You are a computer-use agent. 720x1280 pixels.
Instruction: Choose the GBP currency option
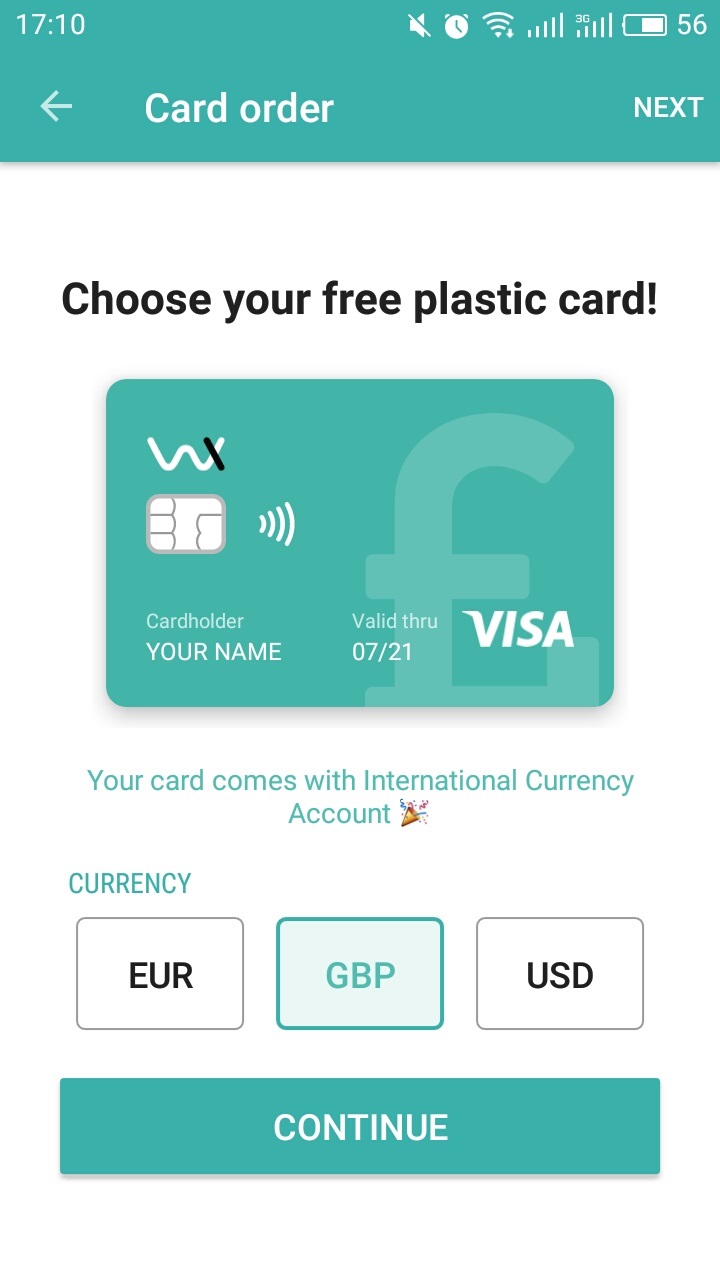(360, 974)
